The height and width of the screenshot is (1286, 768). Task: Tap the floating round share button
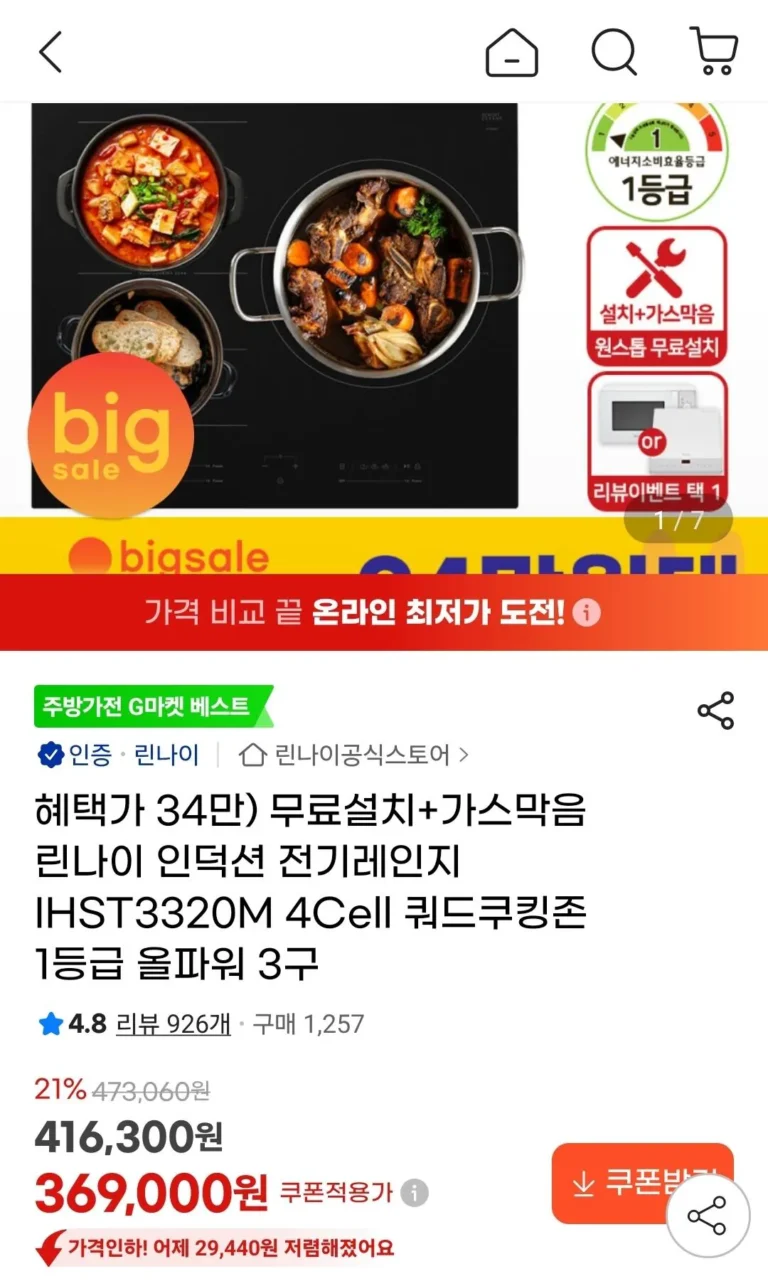click(707, 1217)
